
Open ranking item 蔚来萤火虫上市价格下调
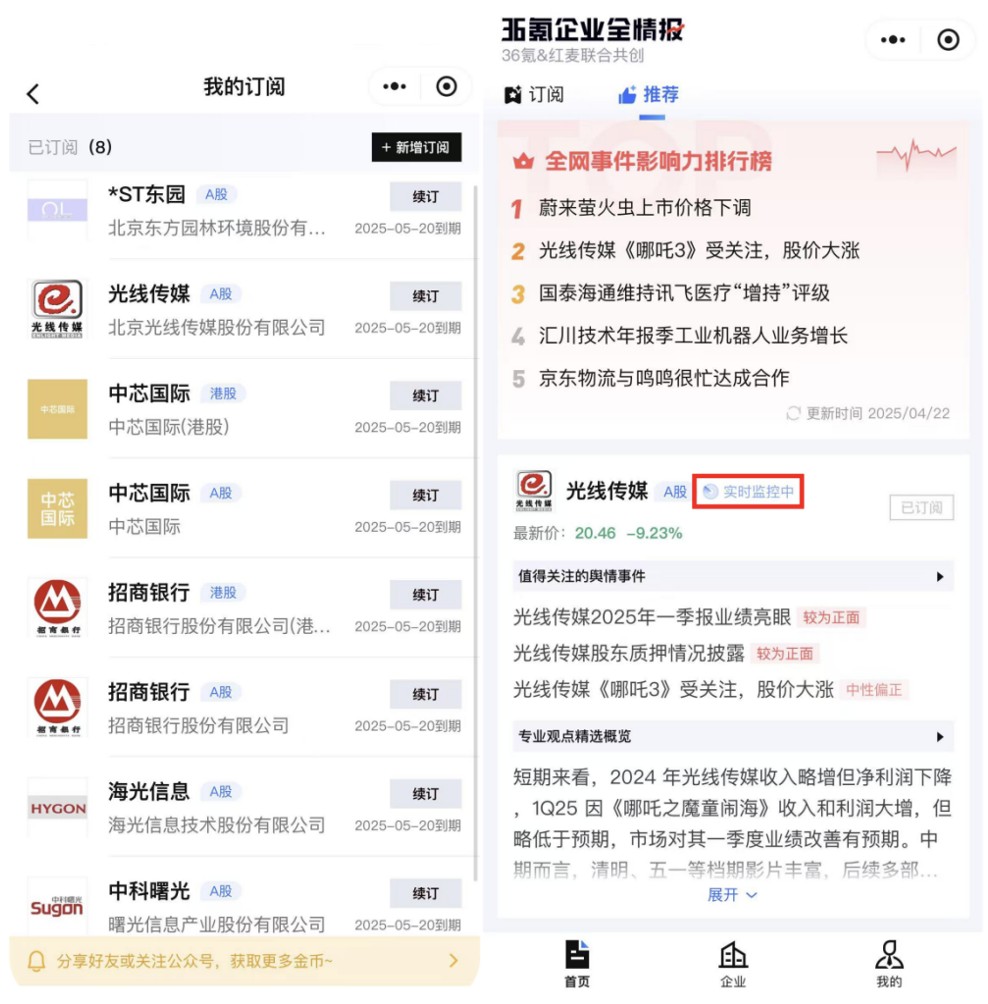tap(644, 208)
